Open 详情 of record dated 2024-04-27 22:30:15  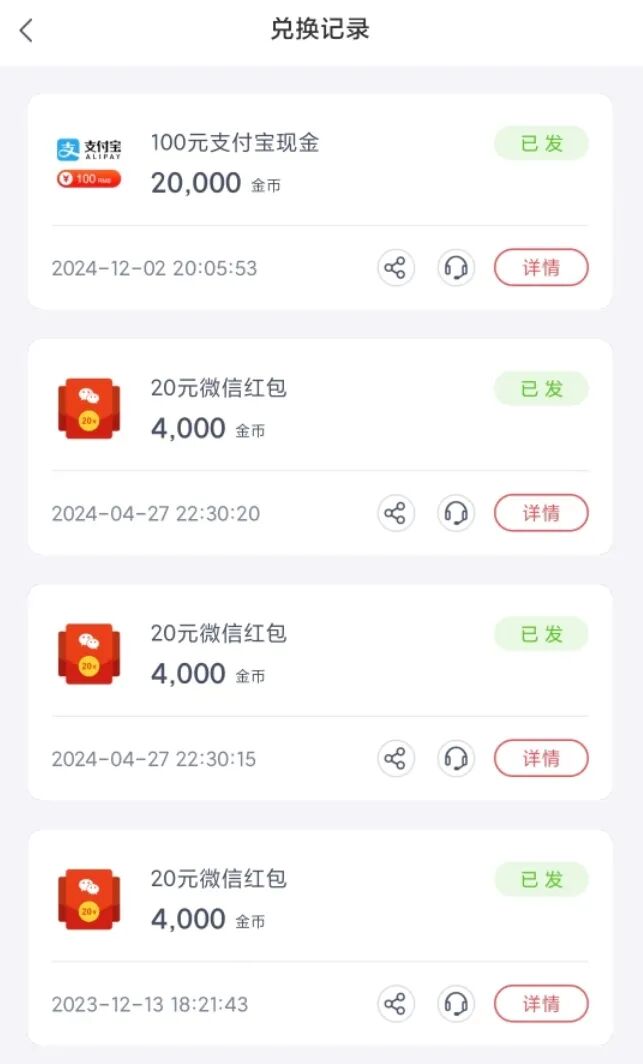541,759
